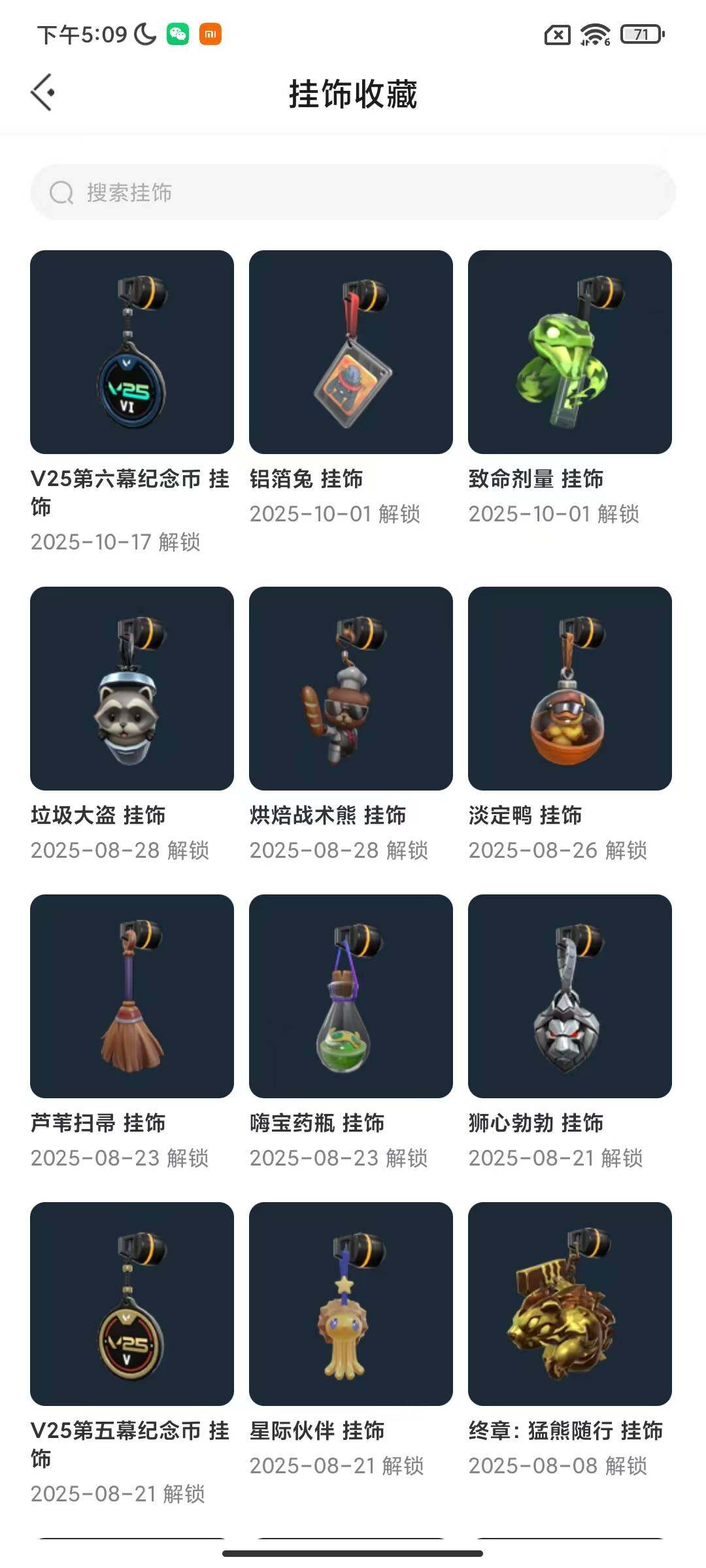View the 淡定鸭 charm details

570,689
